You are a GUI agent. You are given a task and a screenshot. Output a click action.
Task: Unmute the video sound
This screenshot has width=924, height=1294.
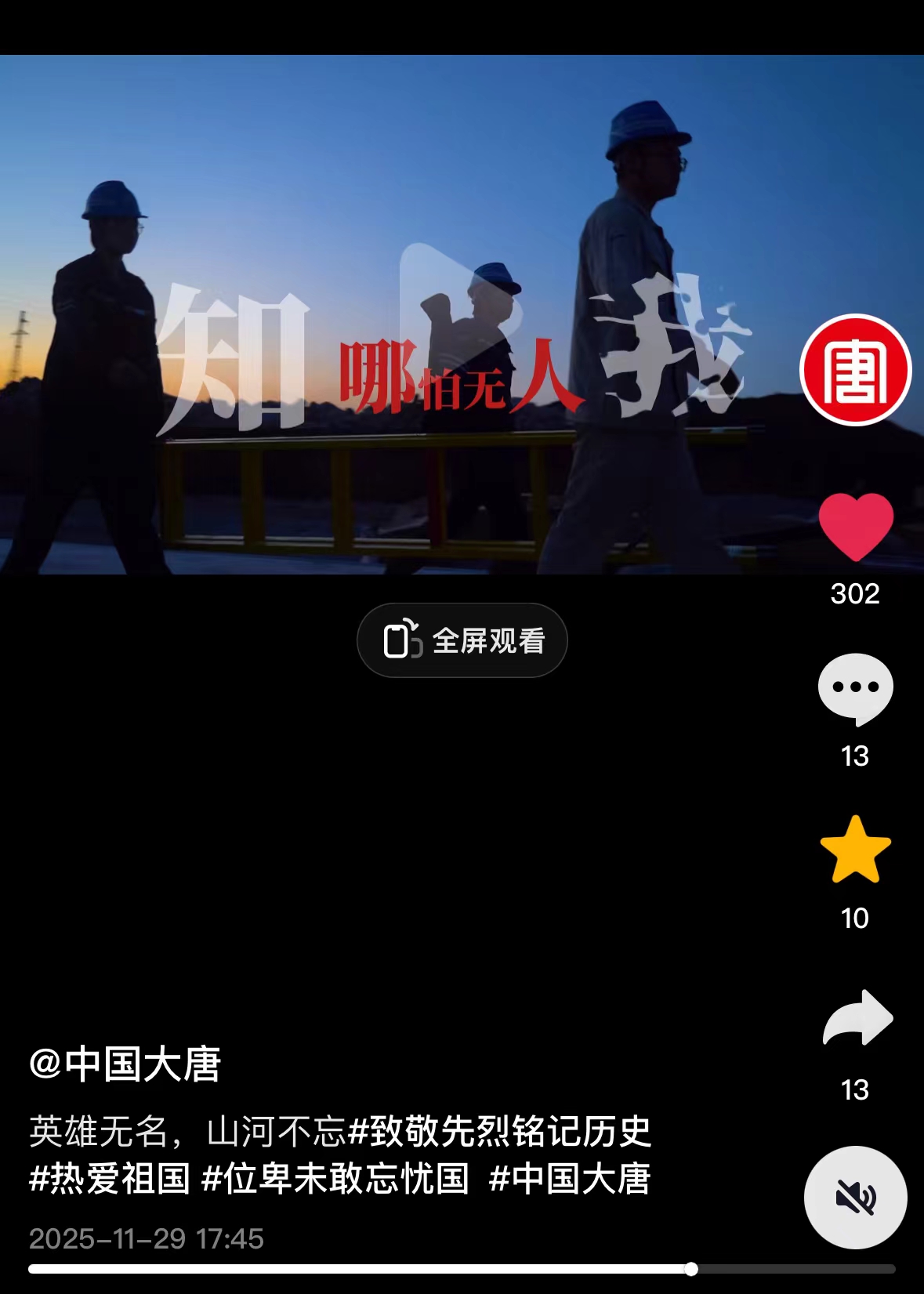[855, 1197]
